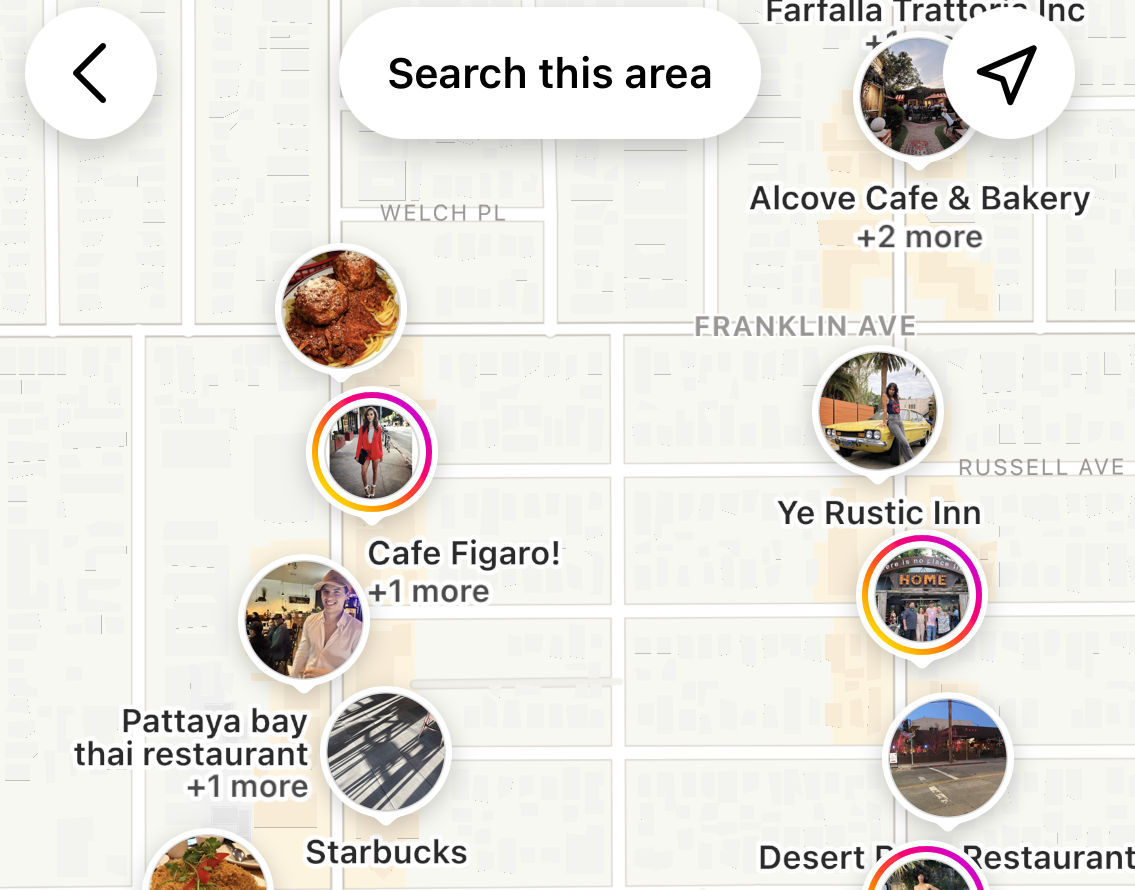Viewport: 1135px width, 890px height.
Task: Open the Desert Rose Restaurant street photo pin
Action: tap(948, 758)
